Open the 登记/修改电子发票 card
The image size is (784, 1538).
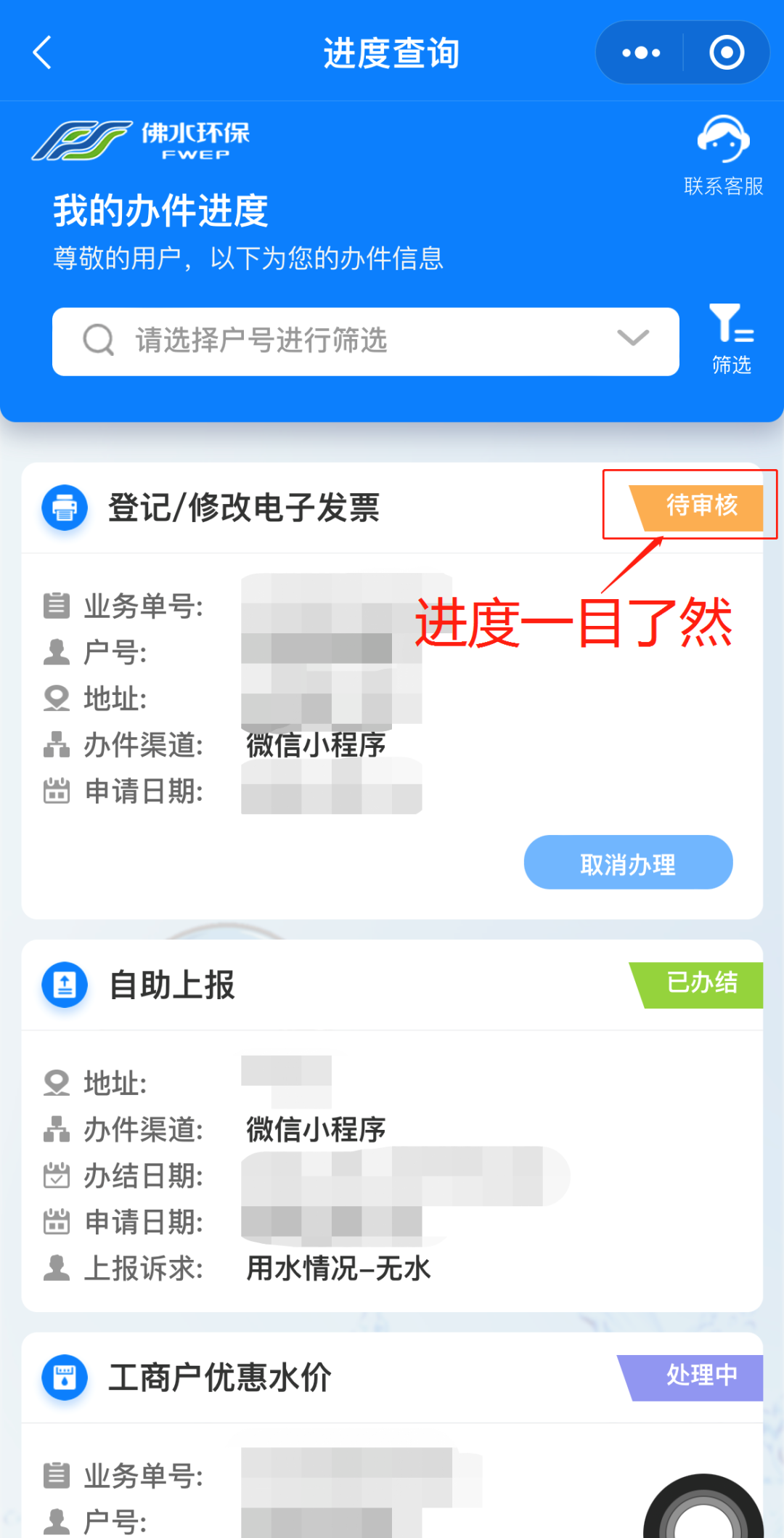tap(244, 508)
